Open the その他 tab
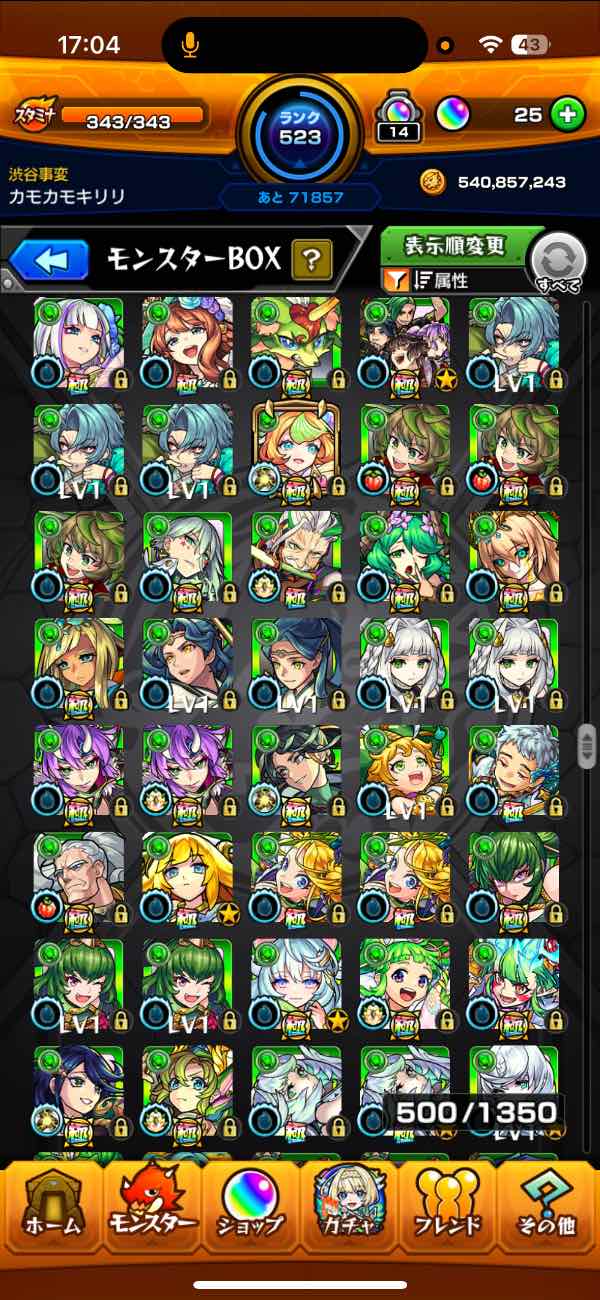This screenshot has height=1300, width=600. (x=546, y=1203)
